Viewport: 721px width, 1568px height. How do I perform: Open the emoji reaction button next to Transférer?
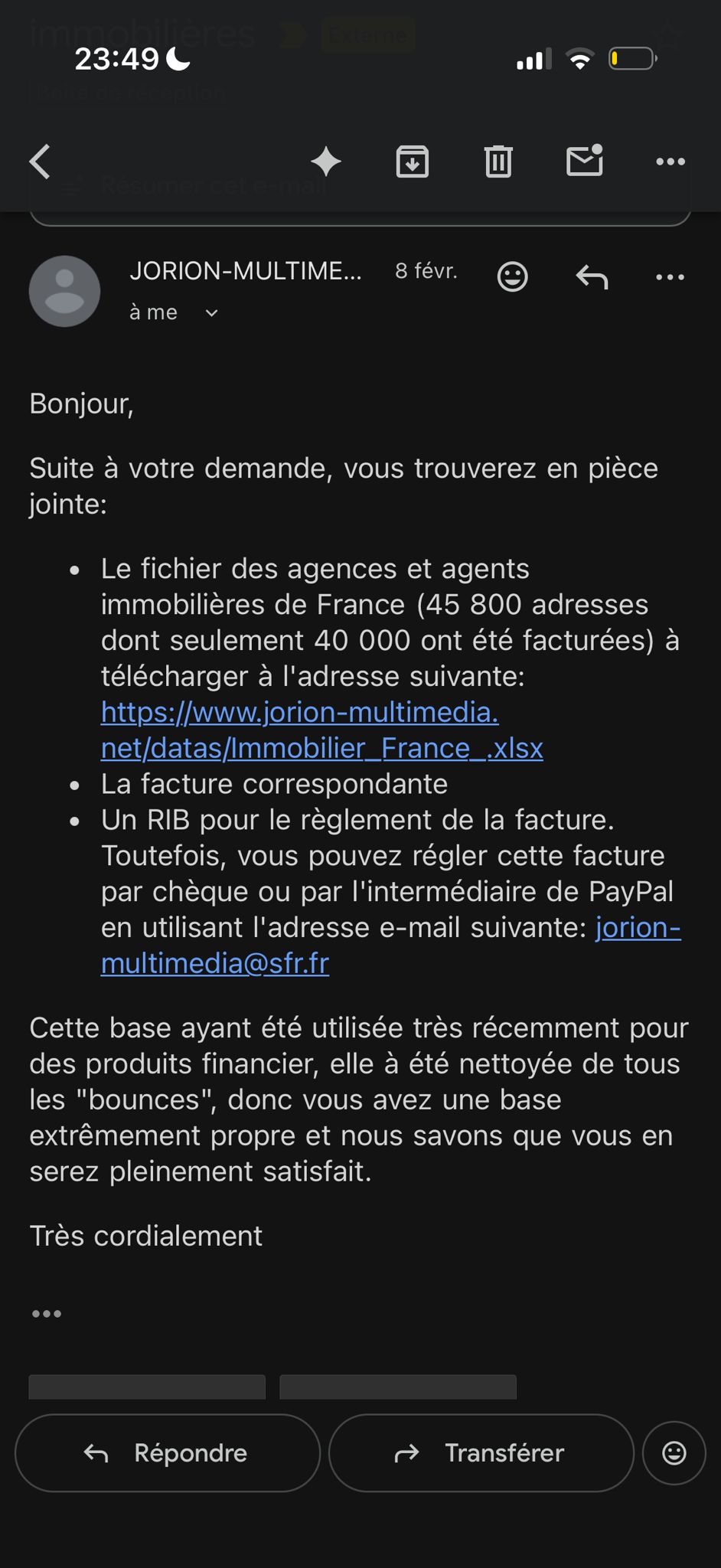(x=674, y=1453)
